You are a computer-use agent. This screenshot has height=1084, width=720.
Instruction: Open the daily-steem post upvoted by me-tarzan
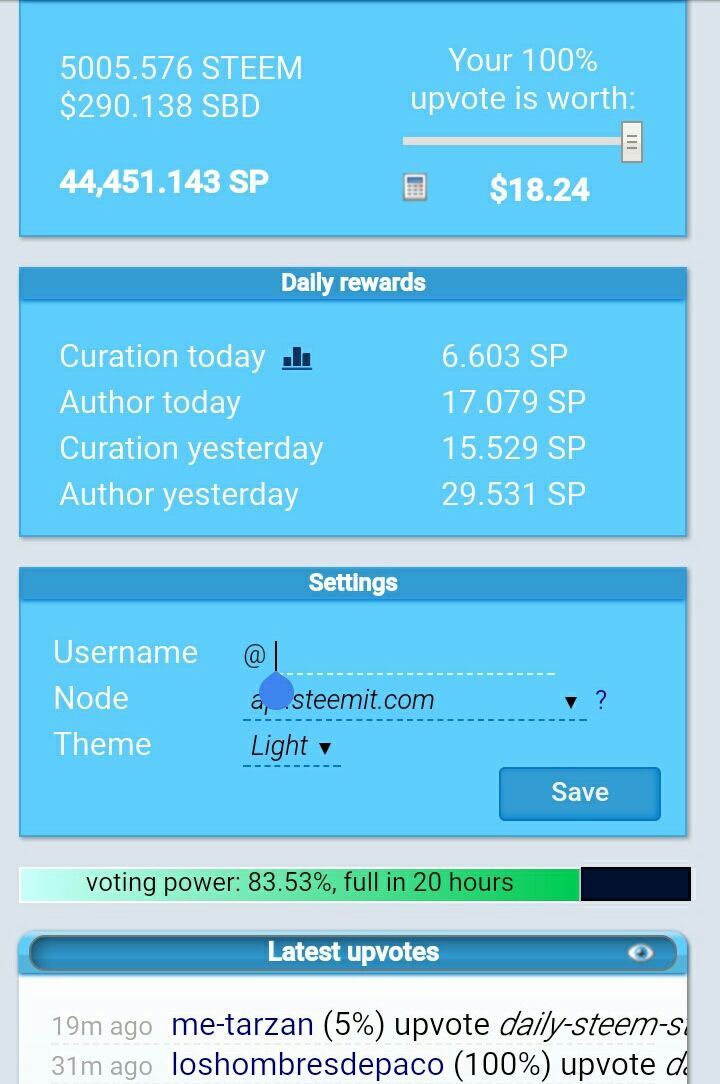pos(590,1025)
